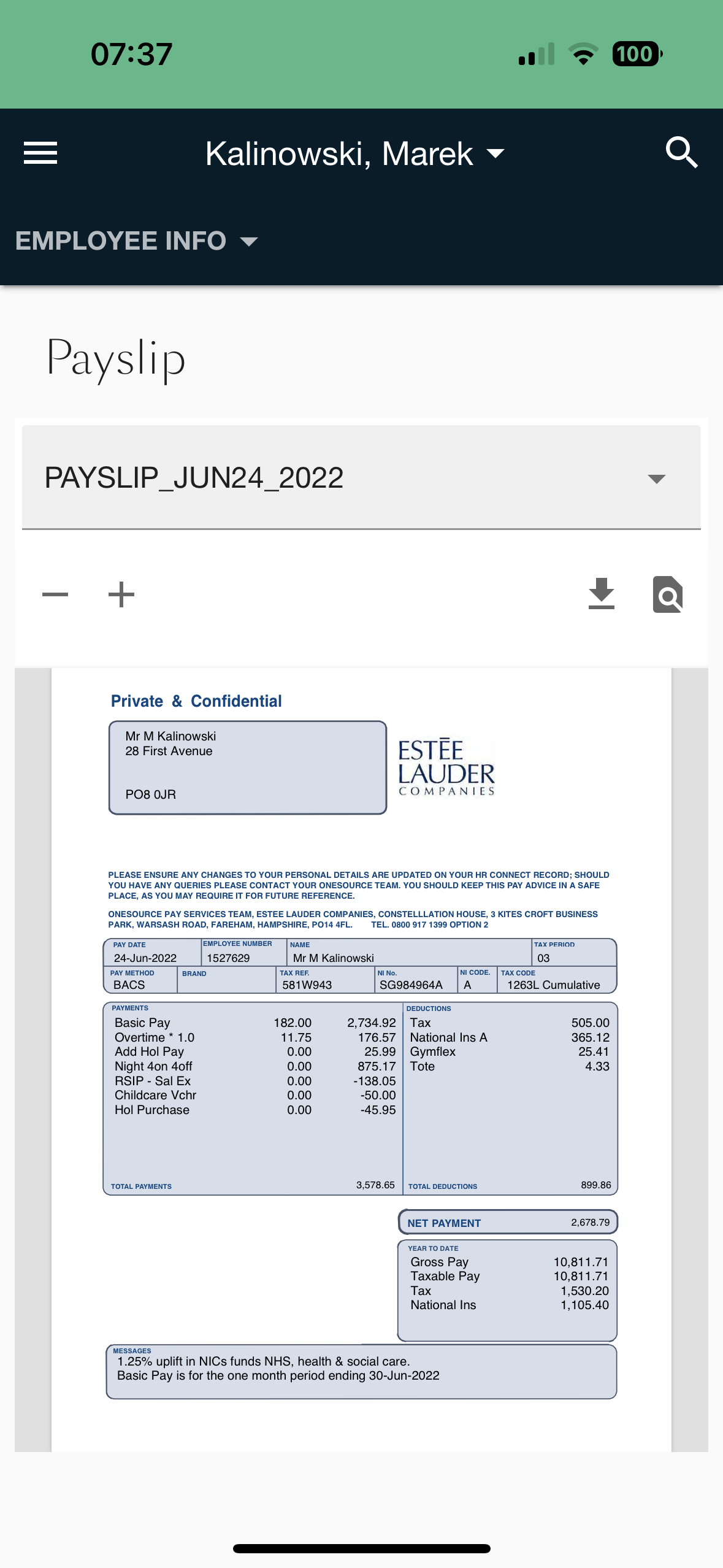Viewport: 723px width, 1568px height.
Task: Expand the Kalinowski, Marek account dropdown
Action: pos(354,153)
